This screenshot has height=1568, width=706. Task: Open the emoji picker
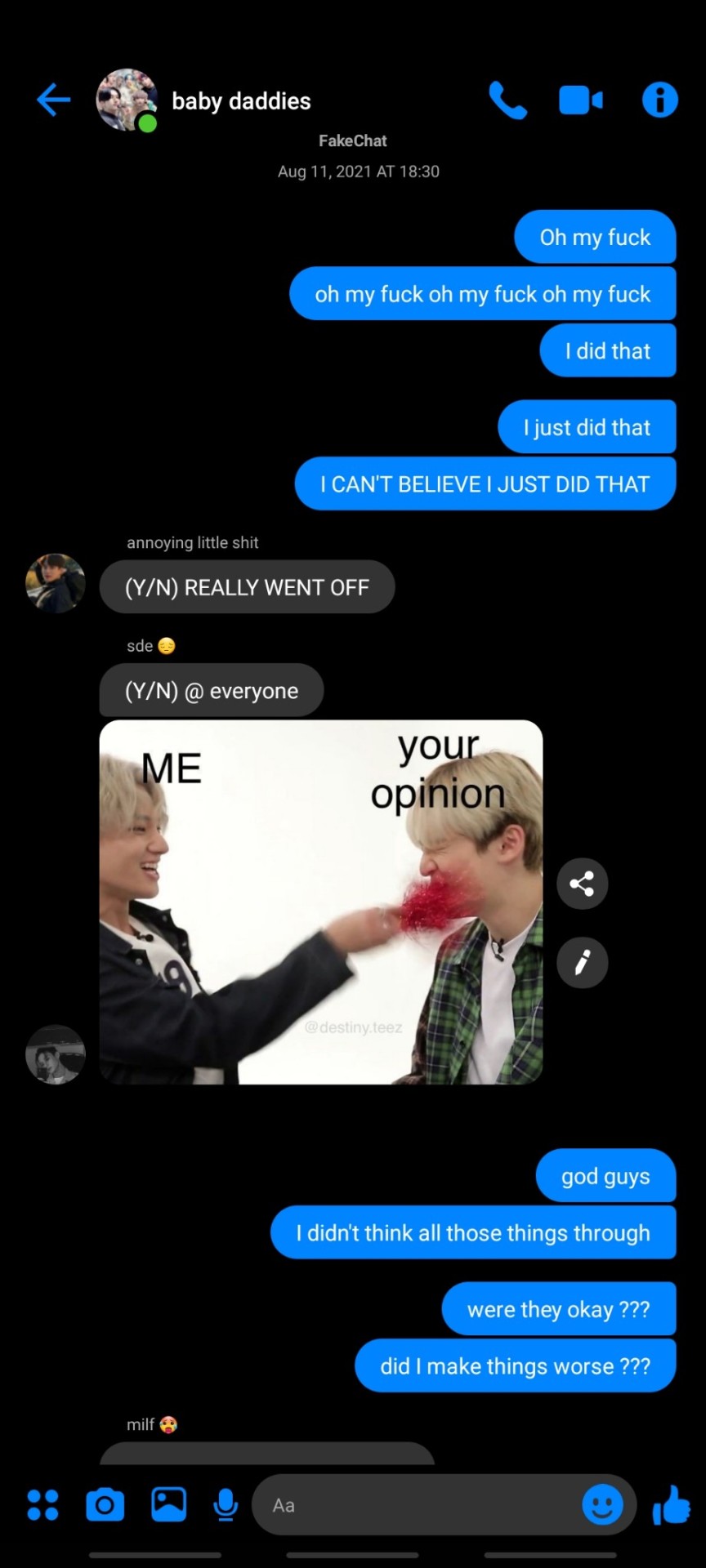602,1504
